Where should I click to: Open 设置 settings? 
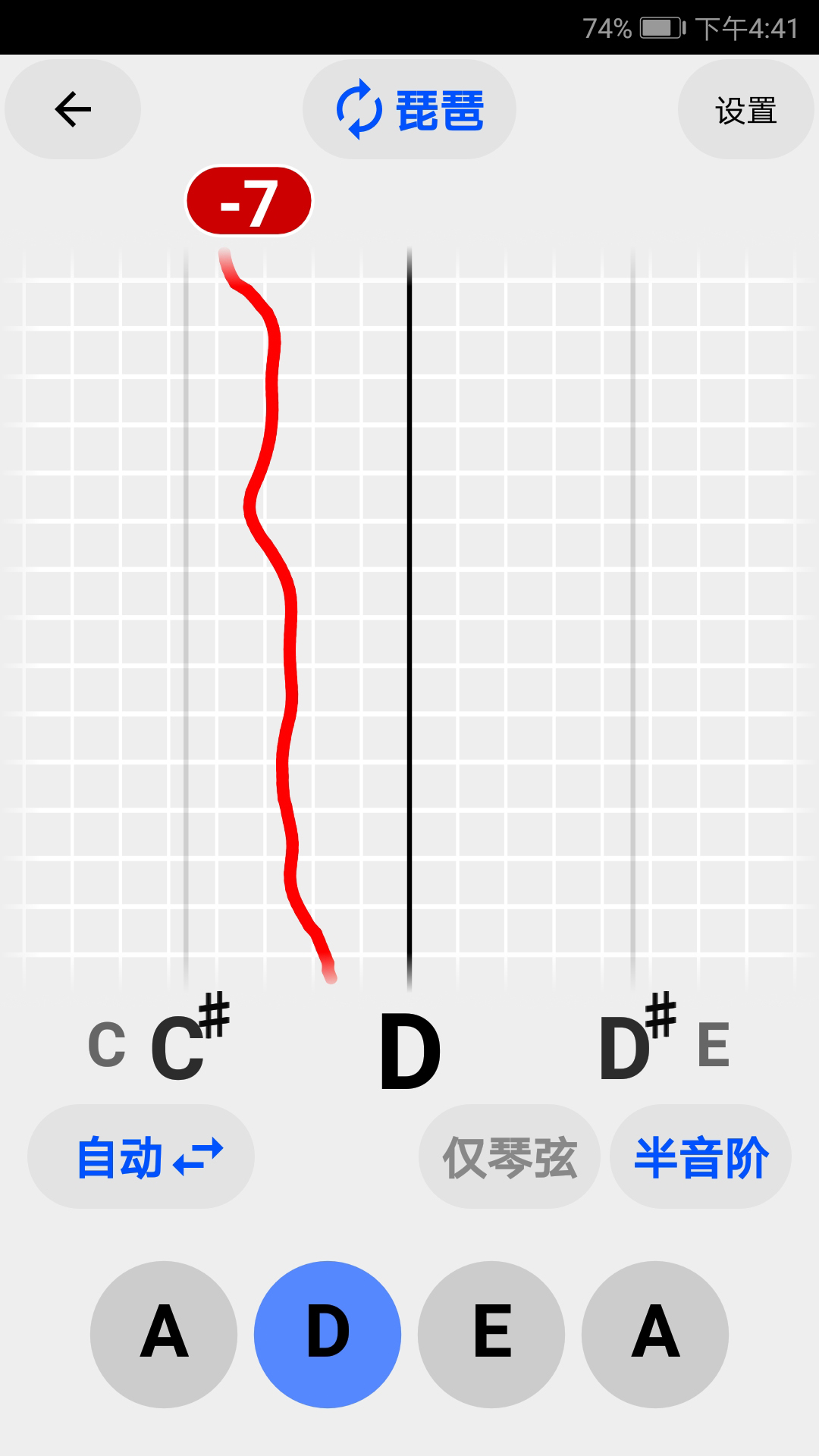tap(745, 110)
